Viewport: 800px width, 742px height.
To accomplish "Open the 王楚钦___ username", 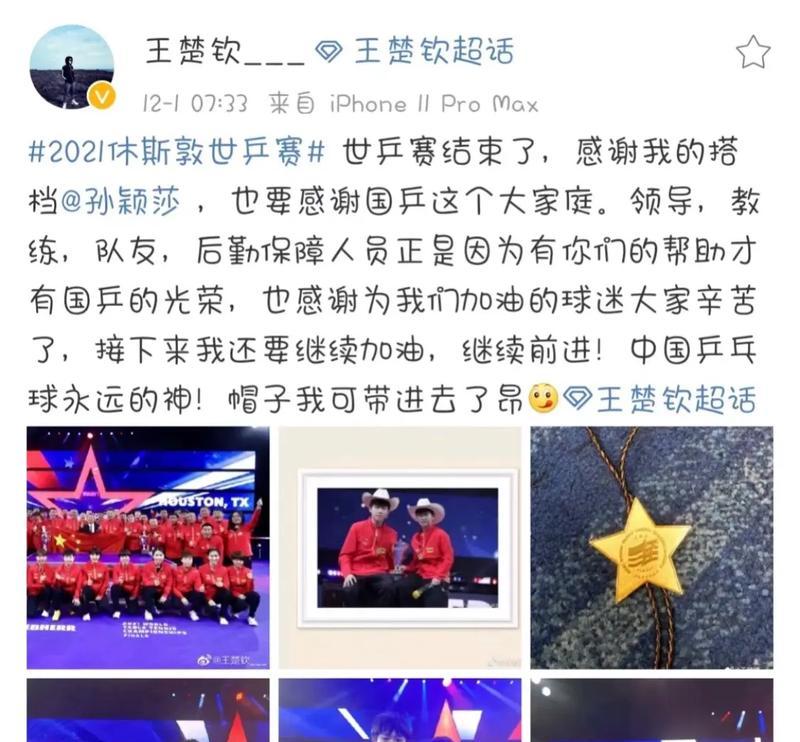I will point(224,51).
